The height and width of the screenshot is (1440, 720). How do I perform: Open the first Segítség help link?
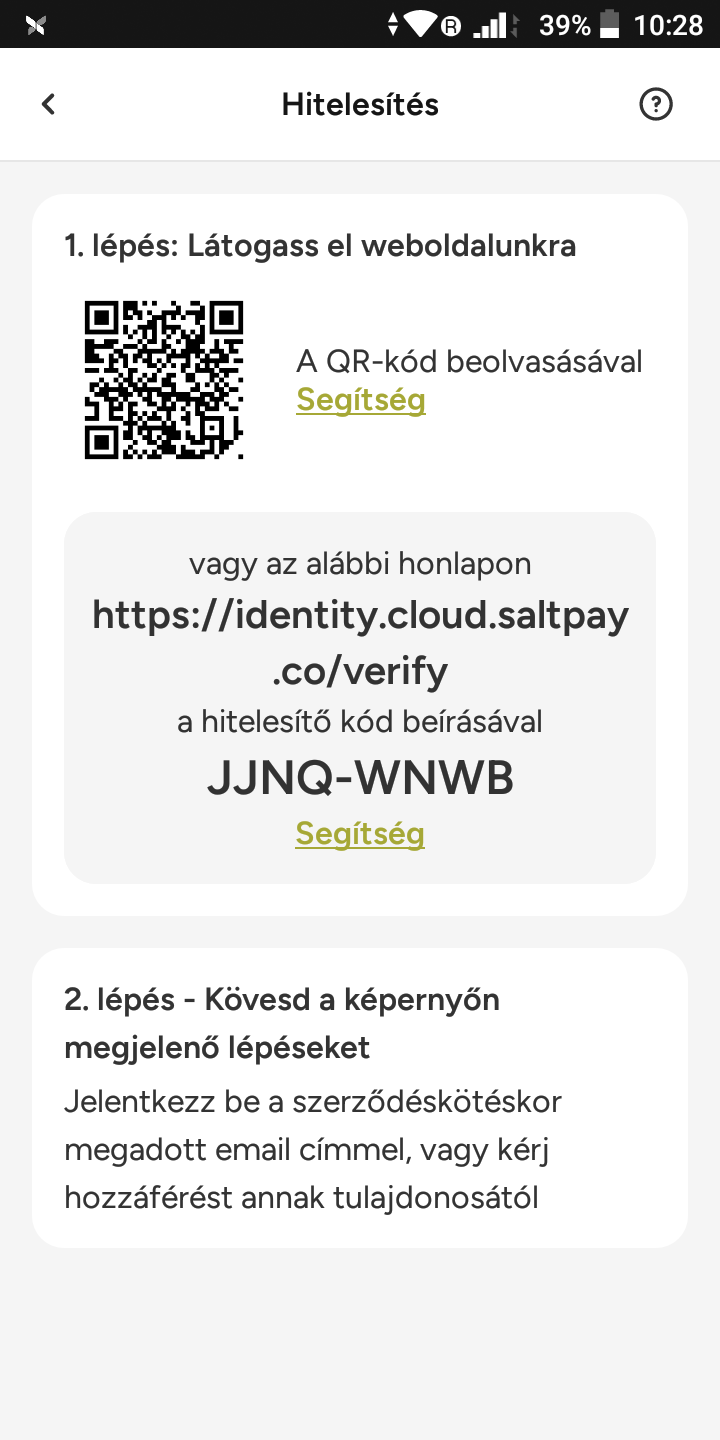pos(360,399)
